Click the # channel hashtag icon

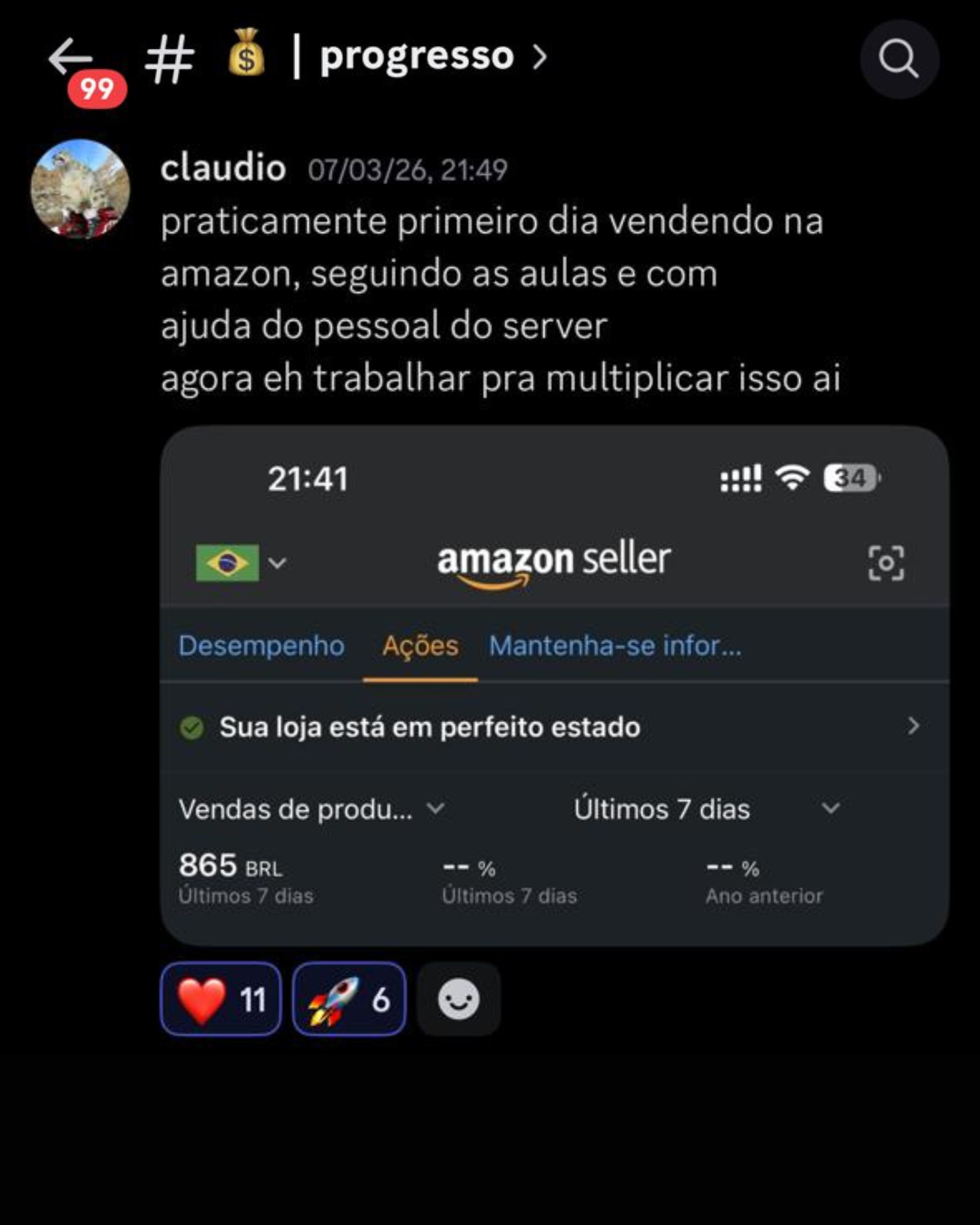tap(171, 57)
